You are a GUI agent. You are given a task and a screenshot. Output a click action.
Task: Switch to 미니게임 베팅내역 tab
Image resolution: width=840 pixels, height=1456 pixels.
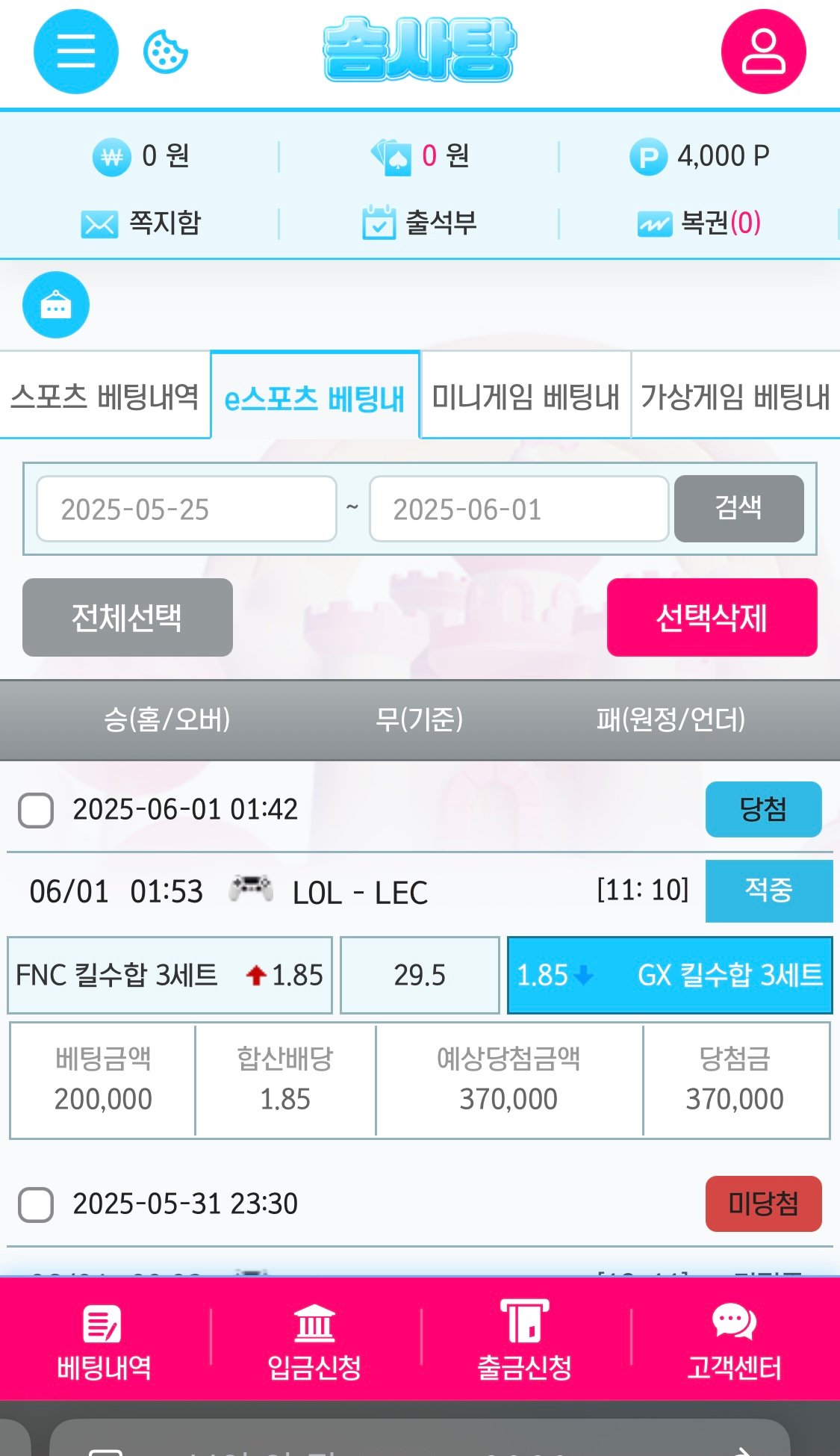coord(526,396)
